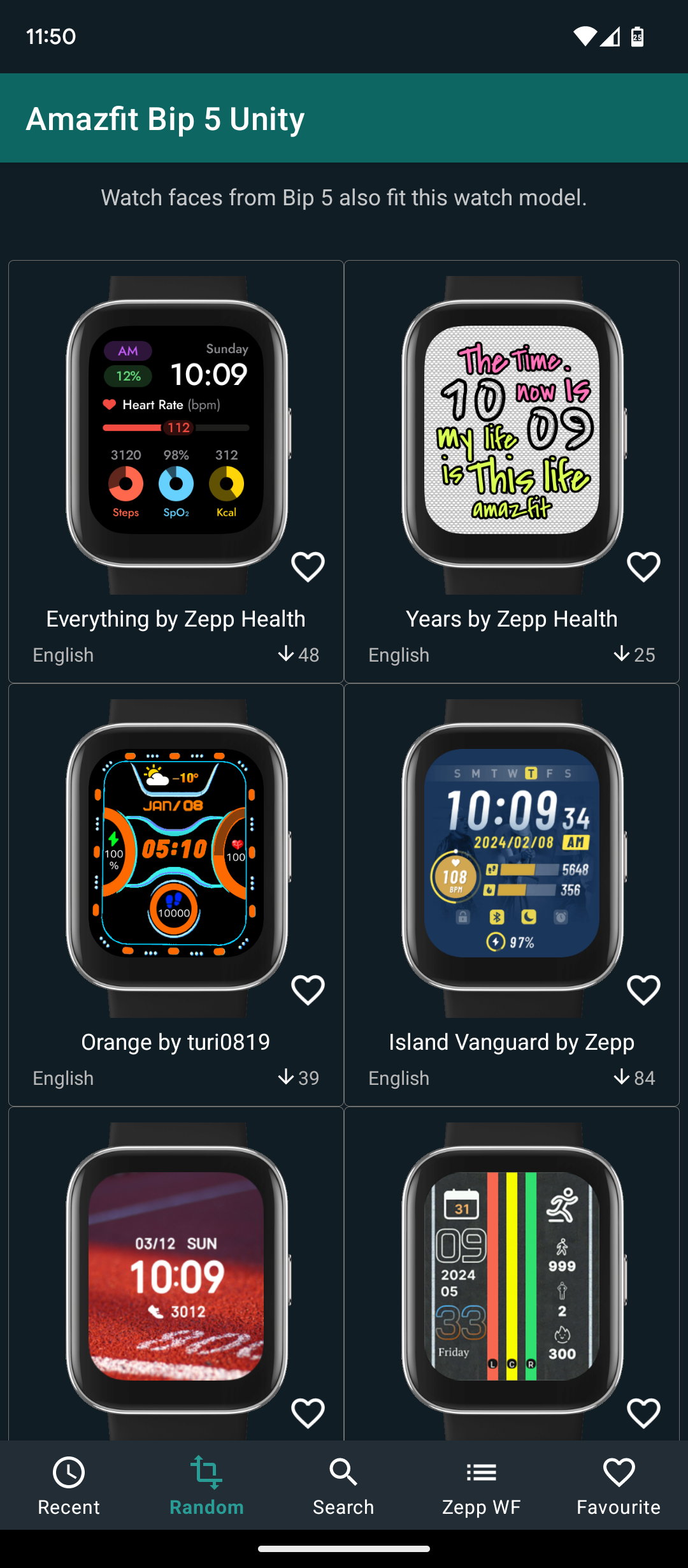688x1568 pixels.
Task: Open the Years by Zepp Health watch face
Action: (x=512, y=433)
